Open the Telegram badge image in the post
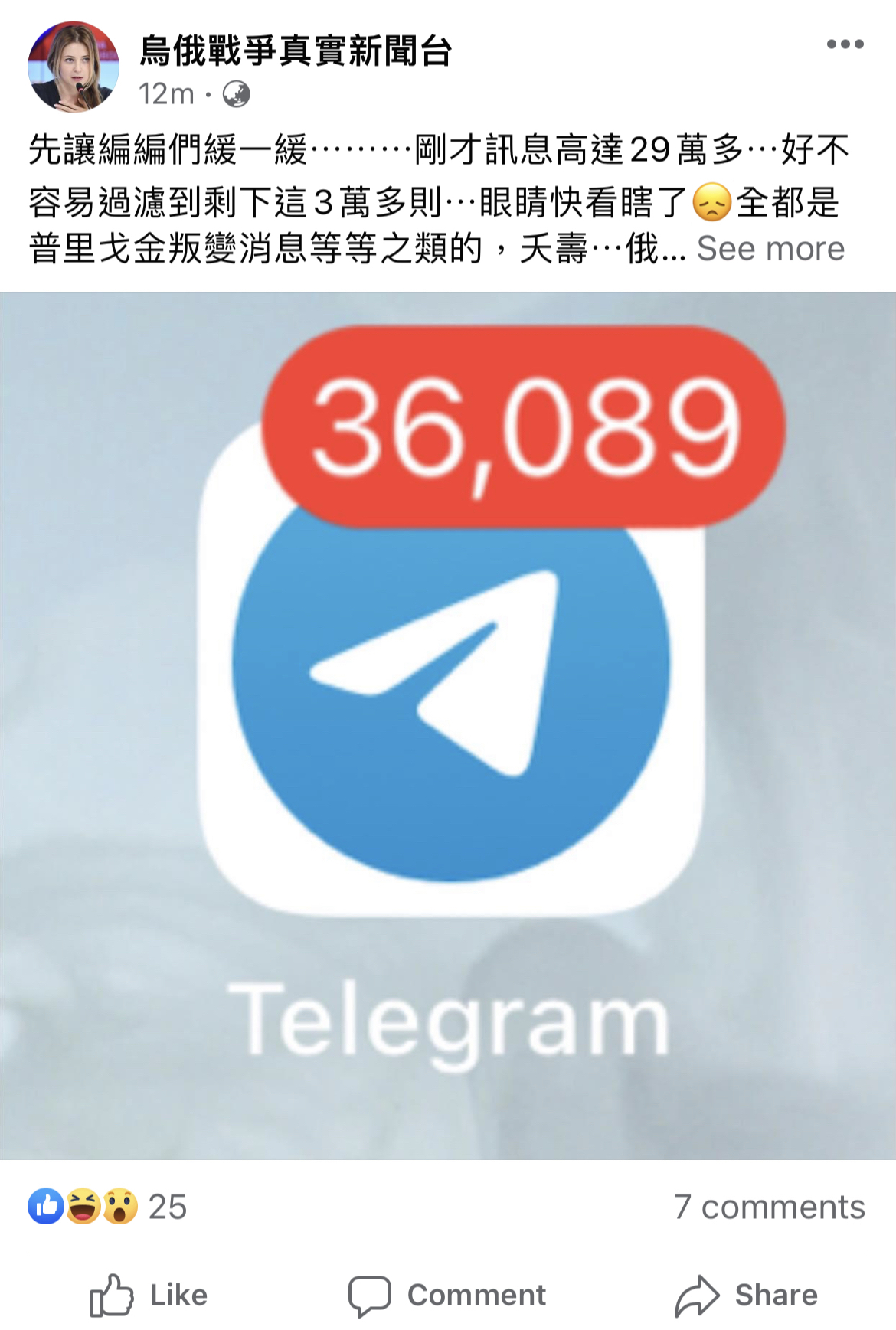Image resolution: width=896 pixels, height=1330 pixels. click(448, 725)
